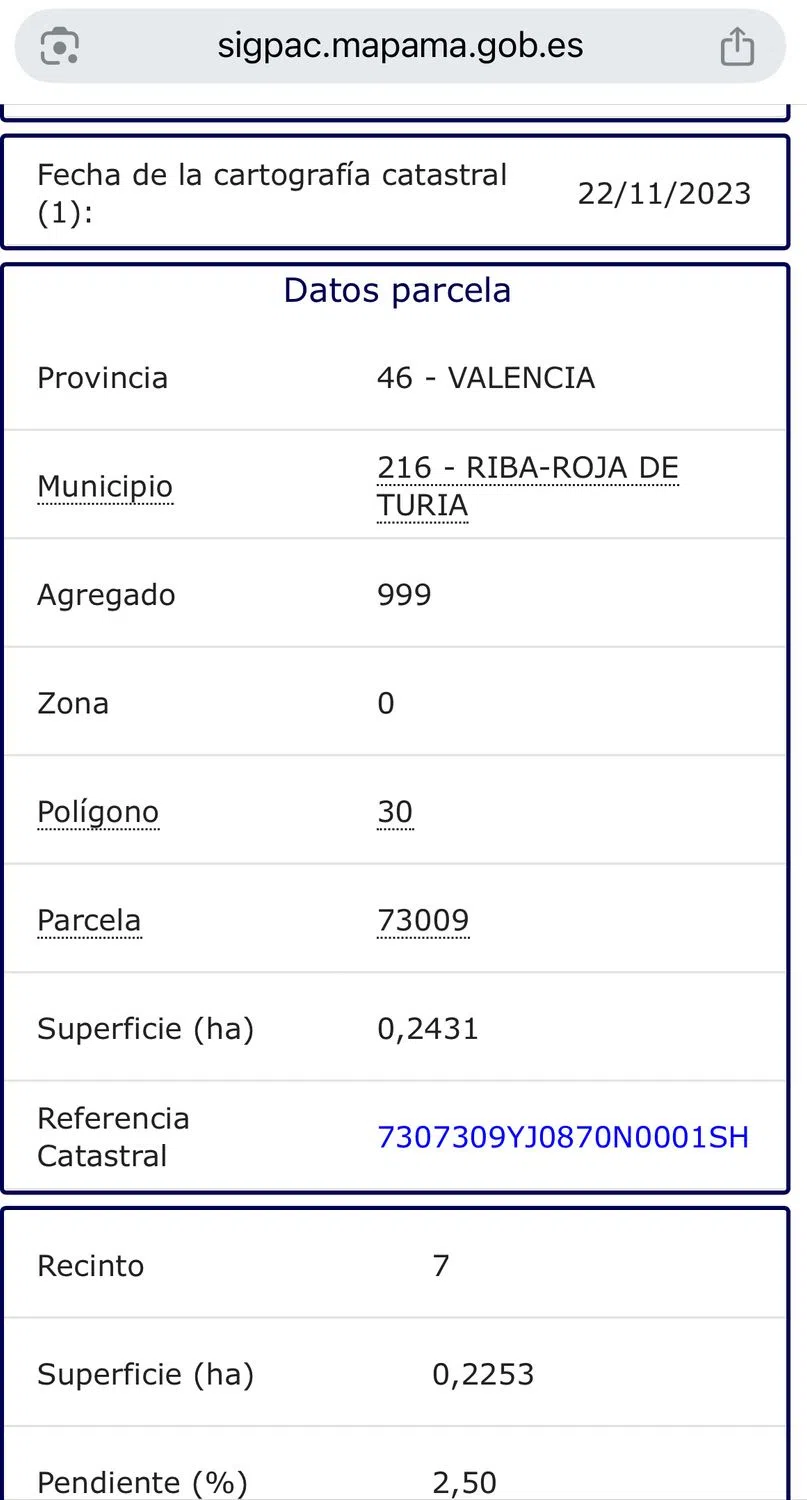
Task: Open the cadastral reference 7307309YJ0870N0001SH link
Action: [x=562, y=1137]
